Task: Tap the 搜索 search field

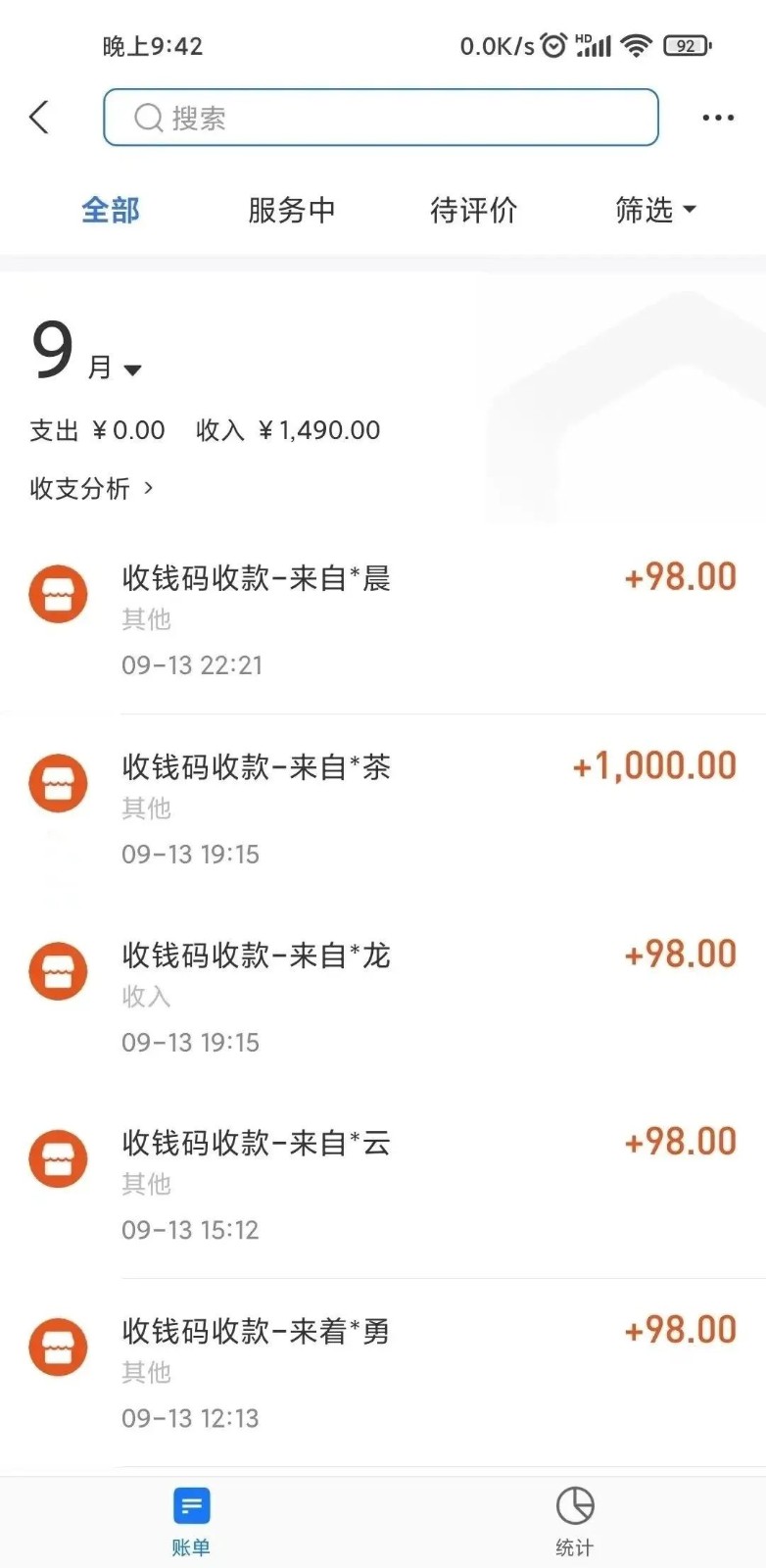Action: (x=380, y=118)
